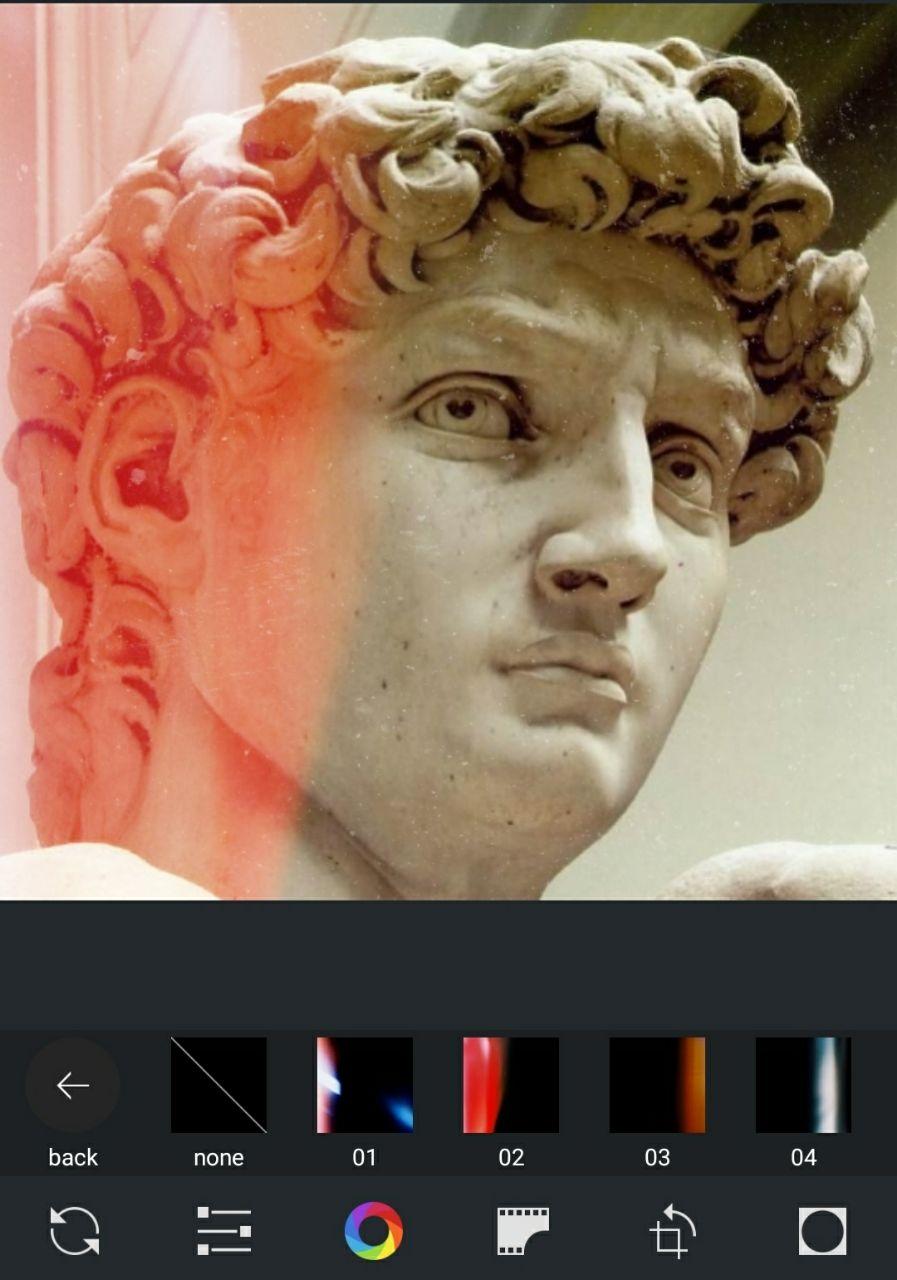897x1280 pixels.
Task: Apply light leak 01
Action: coord(364,1085)
